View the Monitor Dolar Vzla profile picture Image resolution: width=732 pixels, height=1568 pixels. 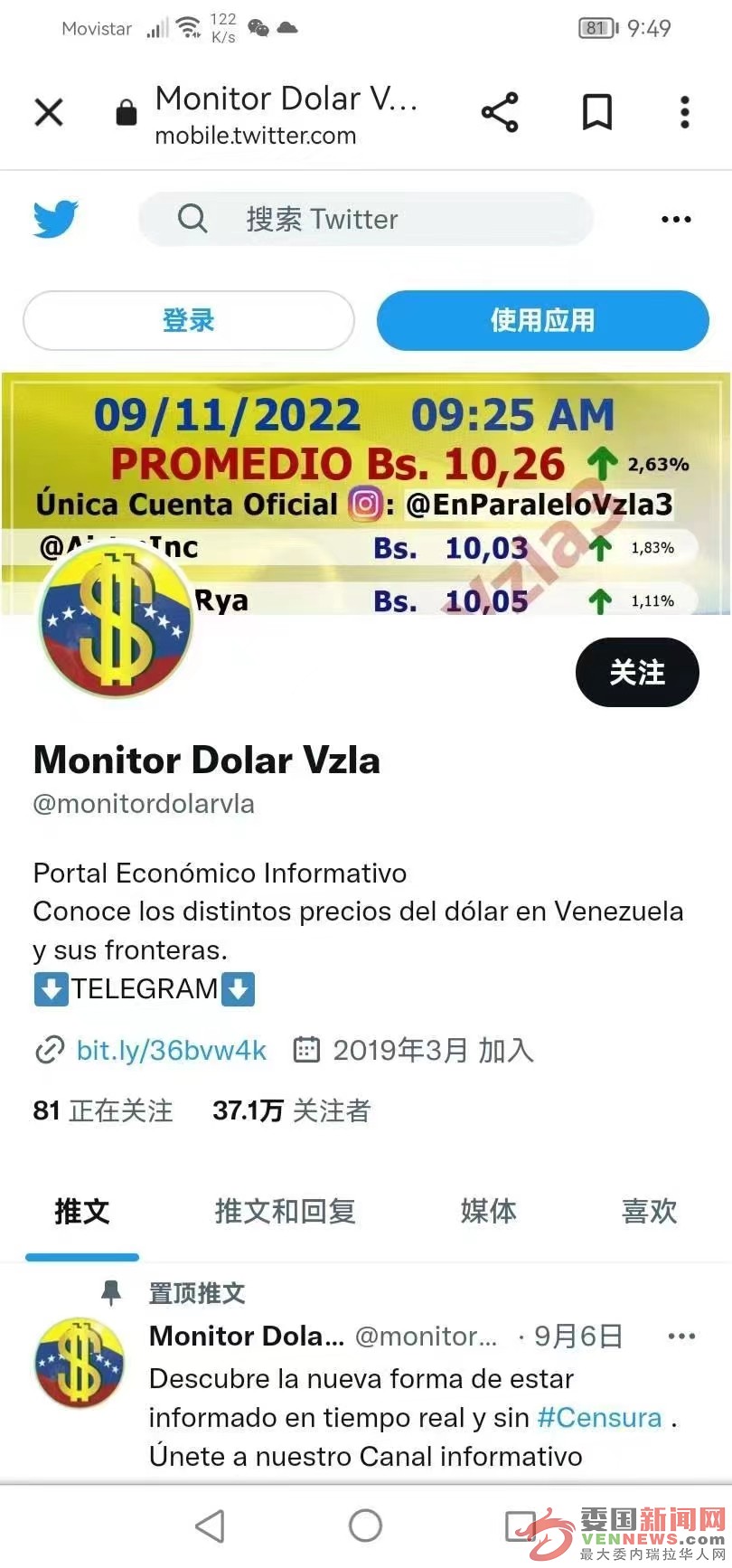[115, 626]
